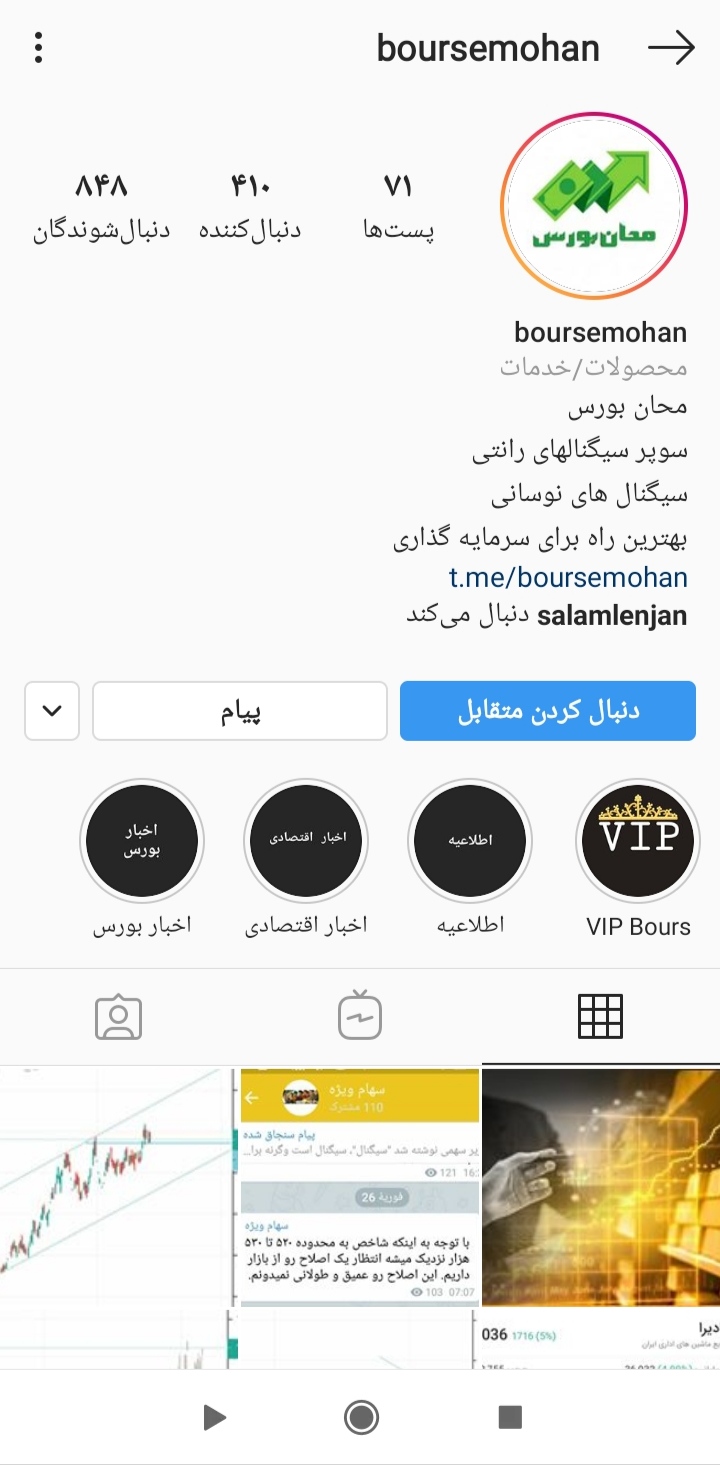Switch to the tagged photos tab
Image resolution: width=720 pixels, height=1465 pixels.
click(119, 1016)
